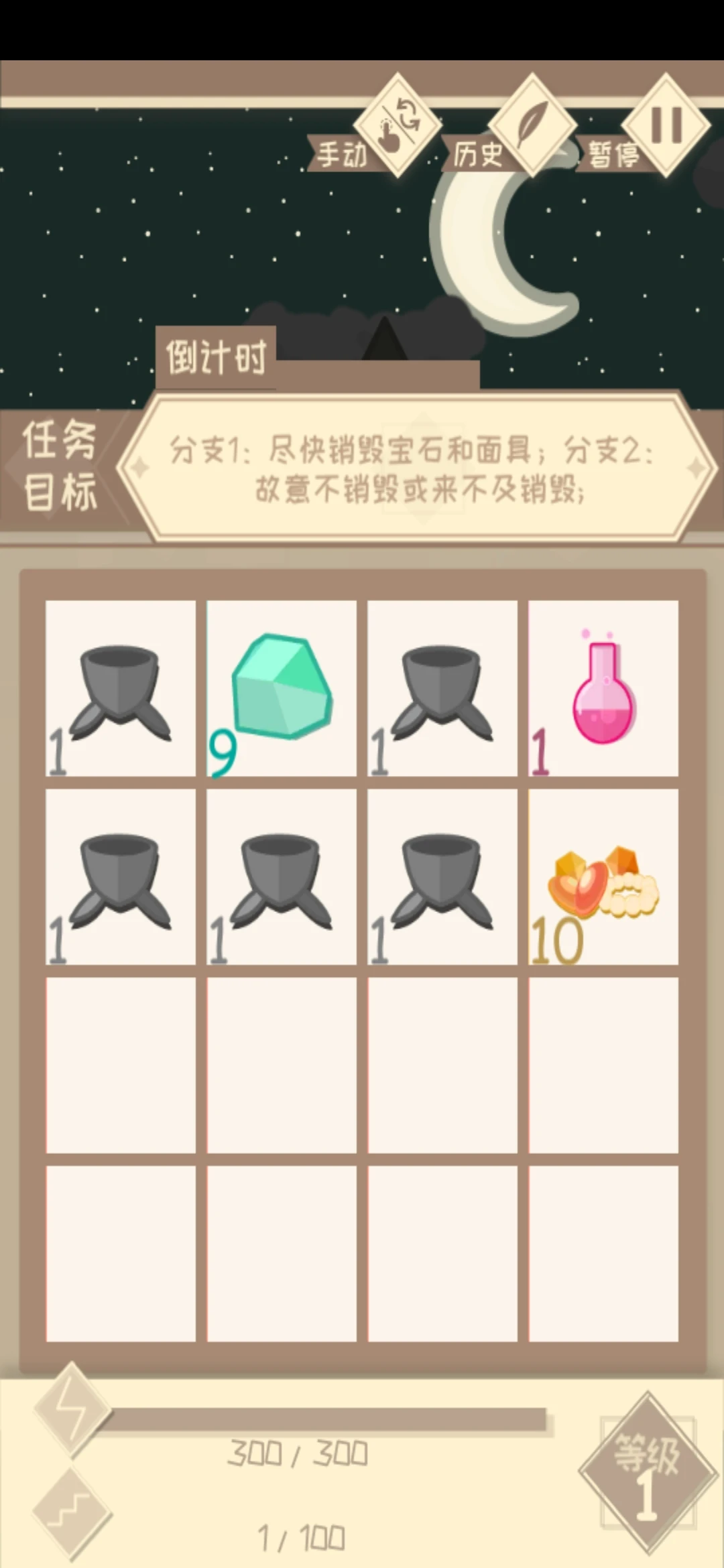This screenshot has width=724, height=1568.
Task: Pause the game with 暂停
Action: [x=665, y=126]
